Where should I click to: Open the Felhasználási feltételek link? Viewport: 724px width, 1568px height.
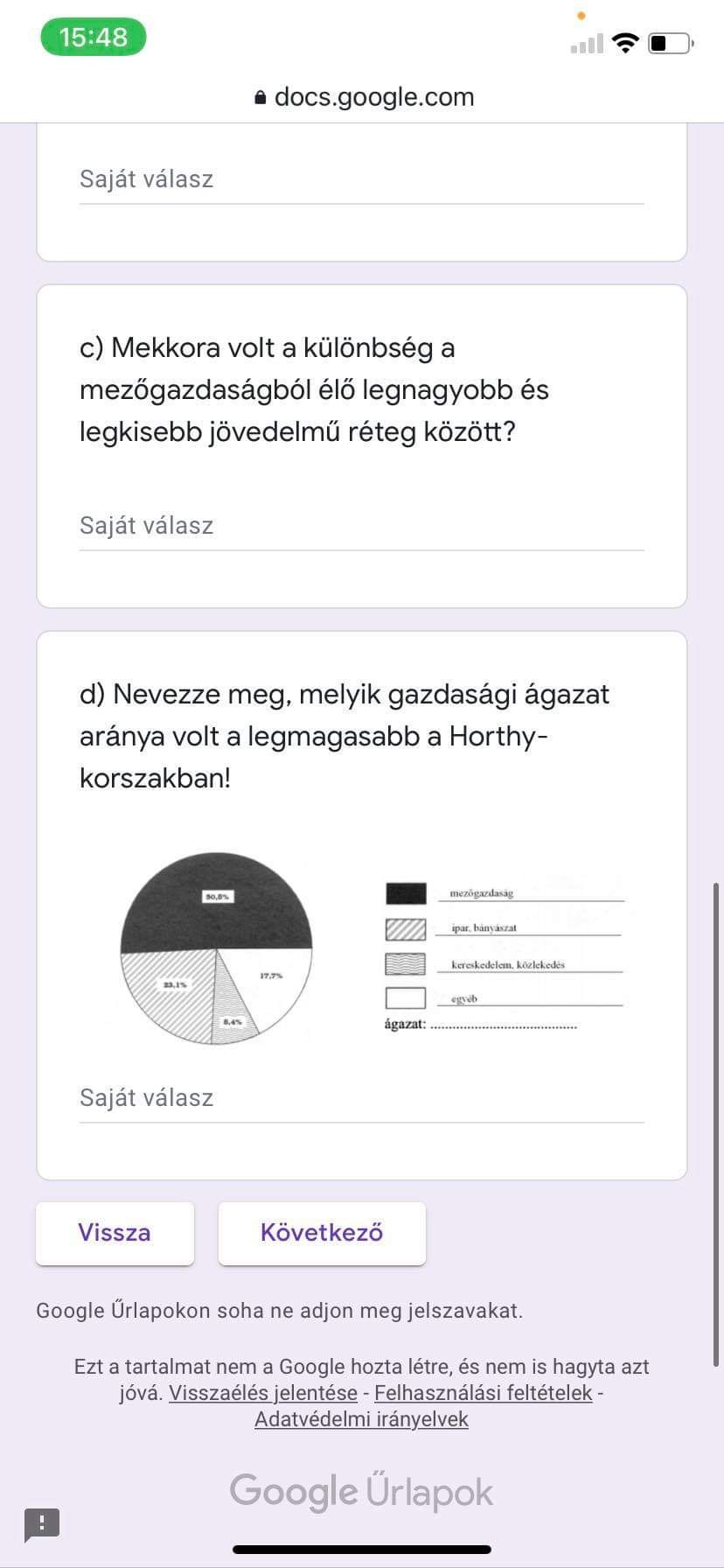tap(483, 1393)
